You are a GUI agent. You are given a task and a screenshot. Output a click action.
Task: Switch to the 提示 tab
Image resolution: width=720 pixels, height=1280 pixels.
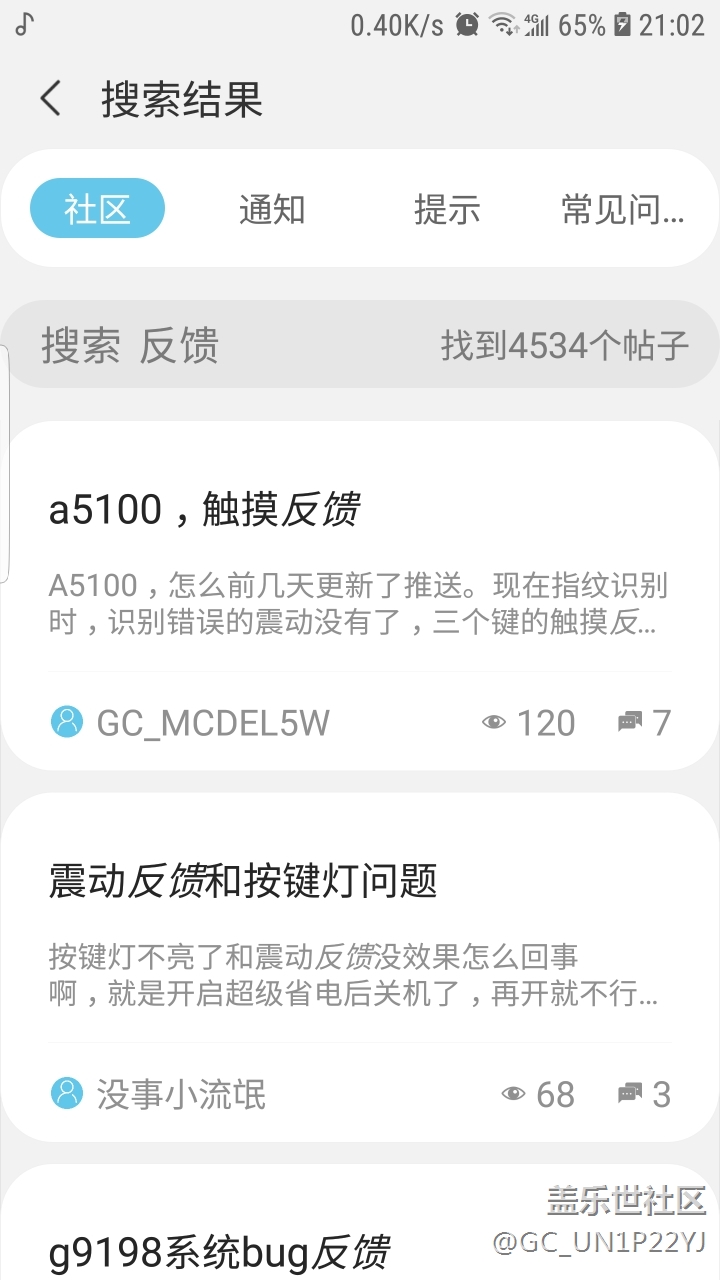coord(447,209)
